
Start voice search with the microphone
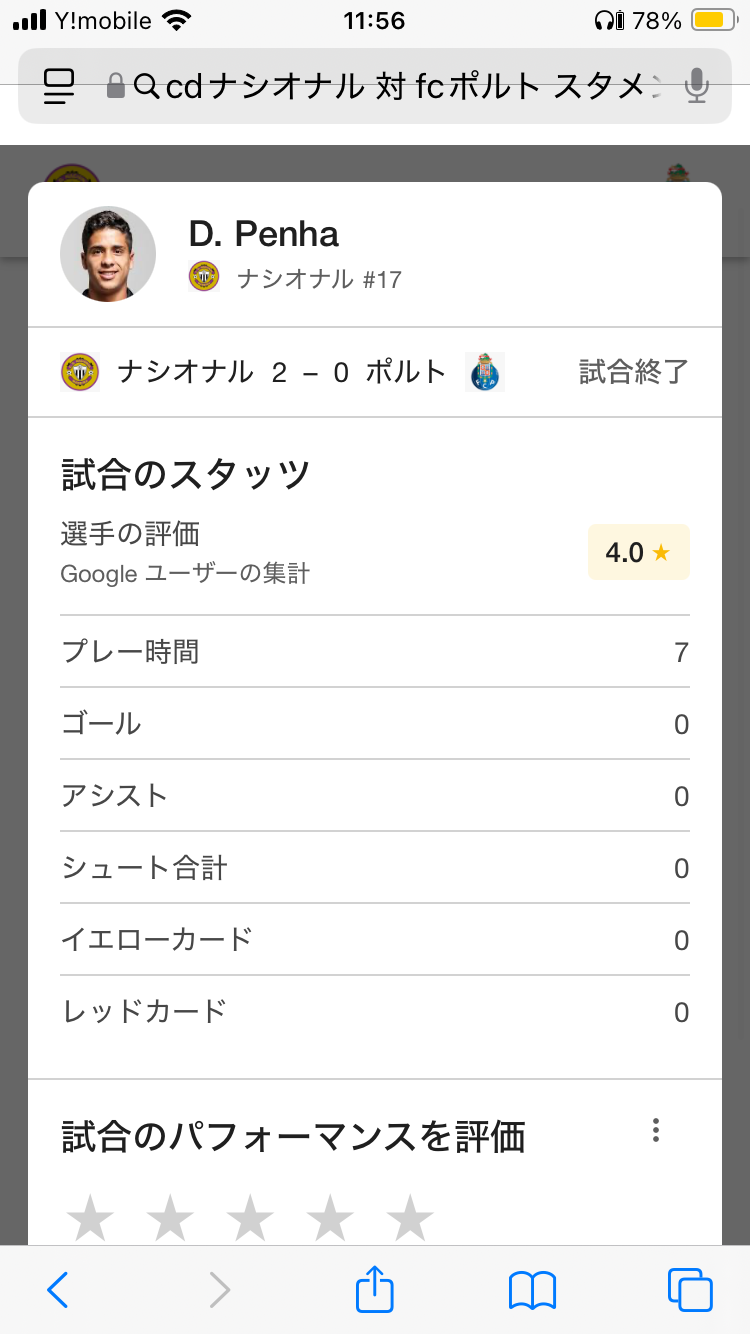click(697, 87)
